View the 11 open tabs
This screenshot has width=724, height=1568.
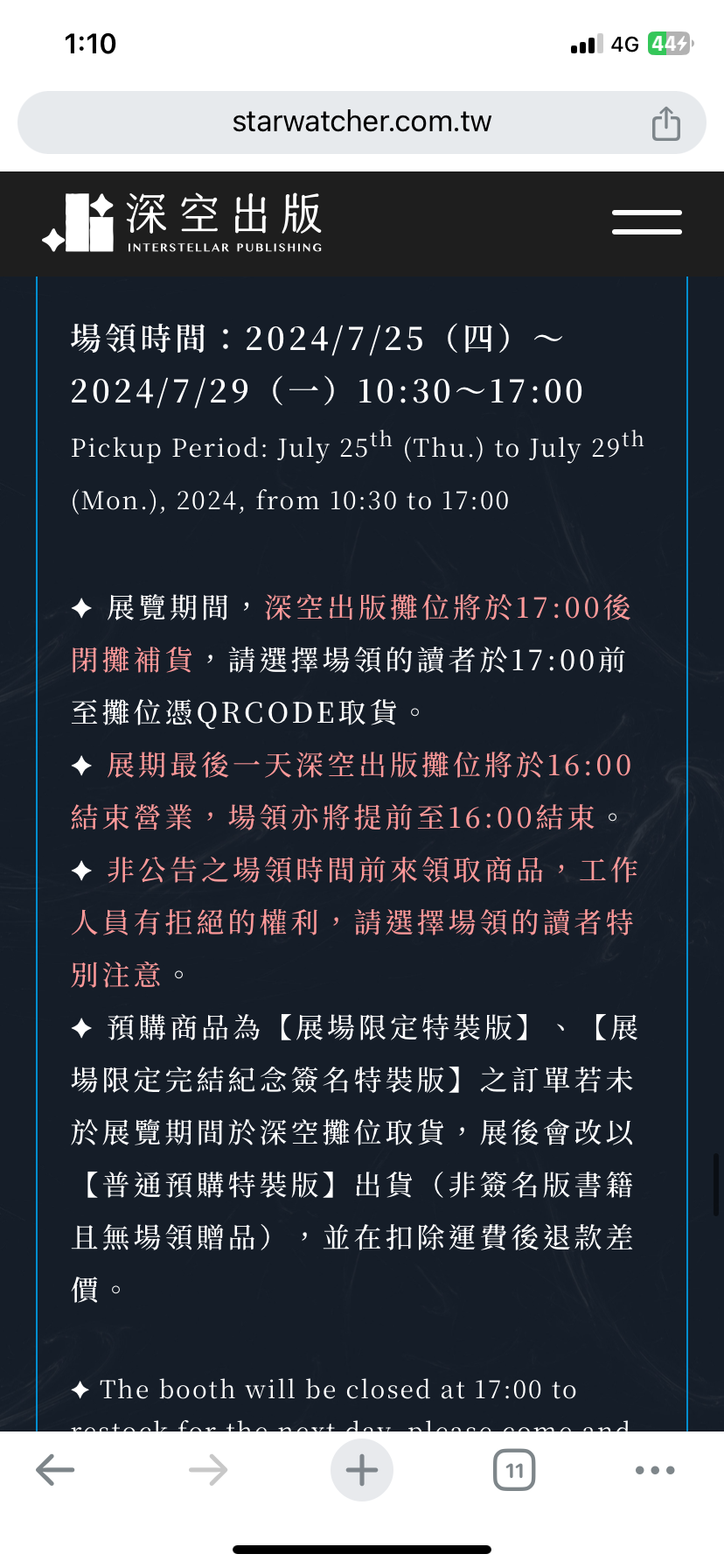(514, 1470)
